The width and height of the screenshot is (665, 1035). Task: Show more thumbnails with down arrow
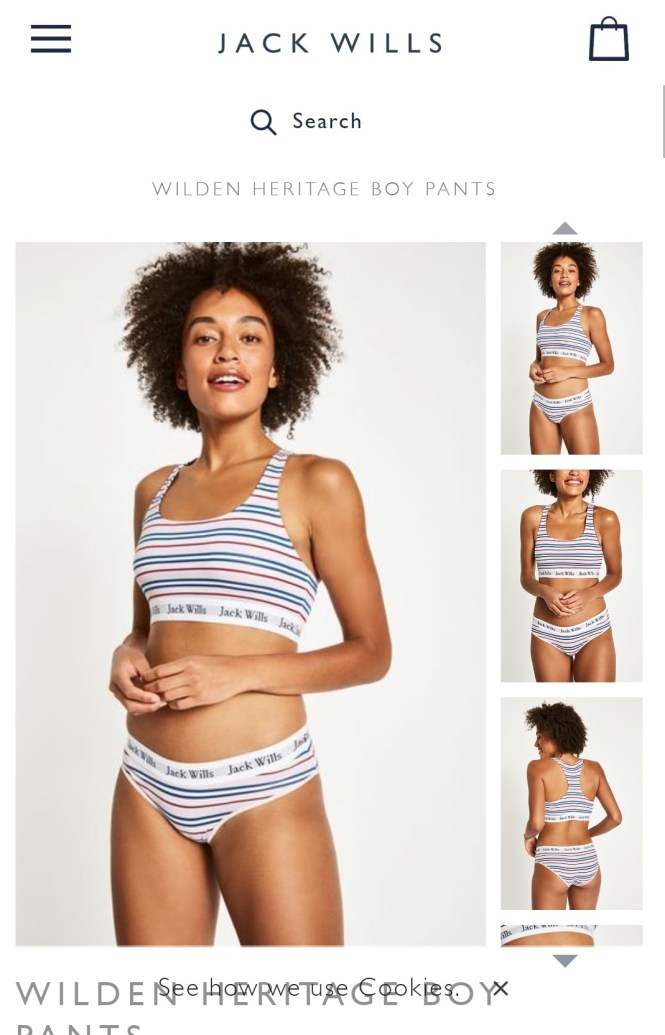[565, 961]
